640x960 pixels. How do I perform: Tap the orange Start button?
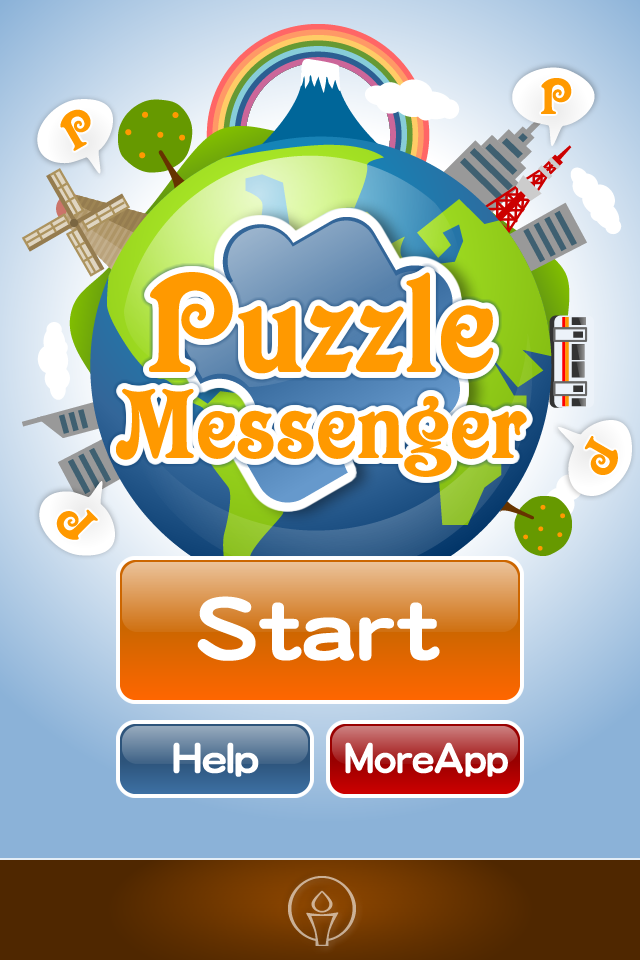pos(320,630)
